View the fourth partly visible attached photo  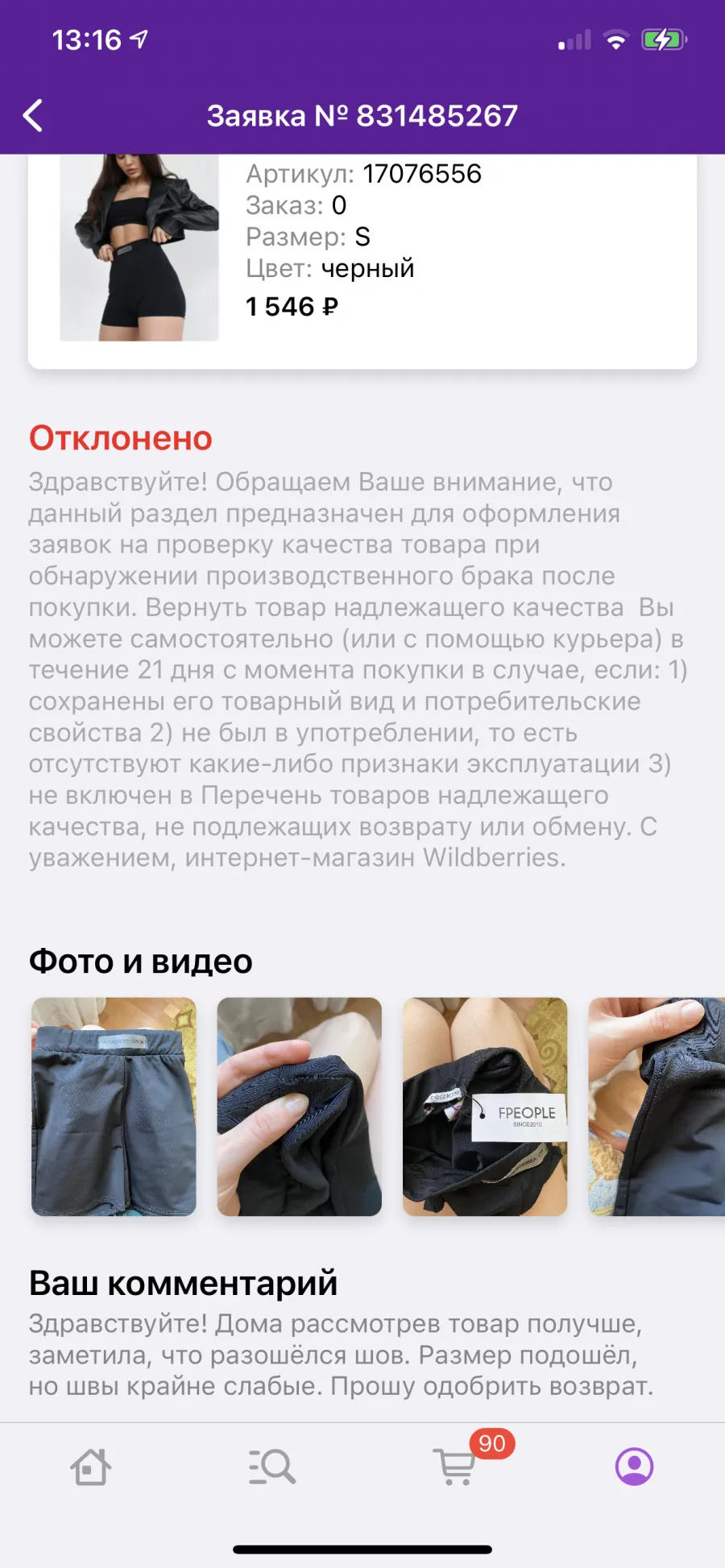(657, 1107)
